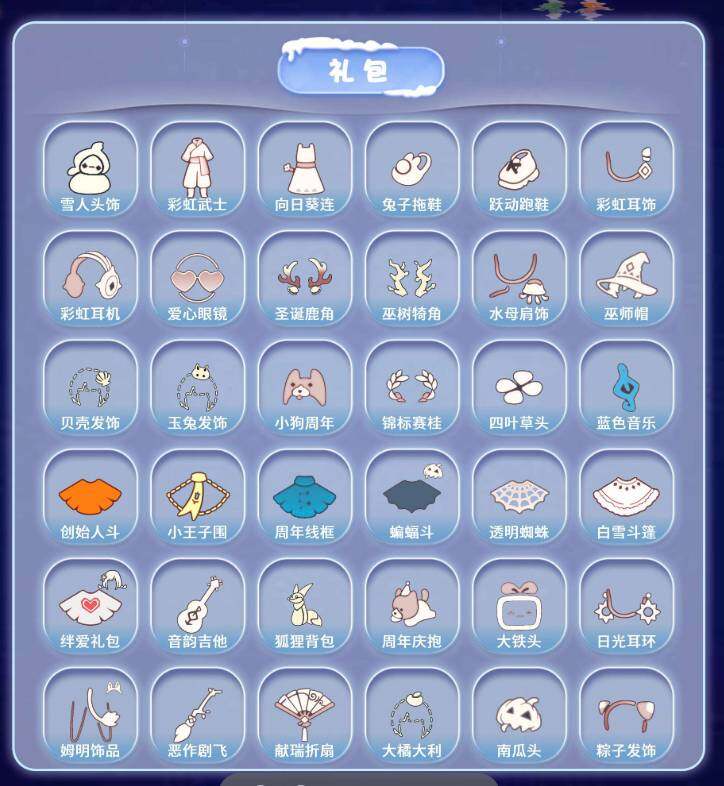
Task: Choose the 彩虹武士 item
Action: click(197, 168)
